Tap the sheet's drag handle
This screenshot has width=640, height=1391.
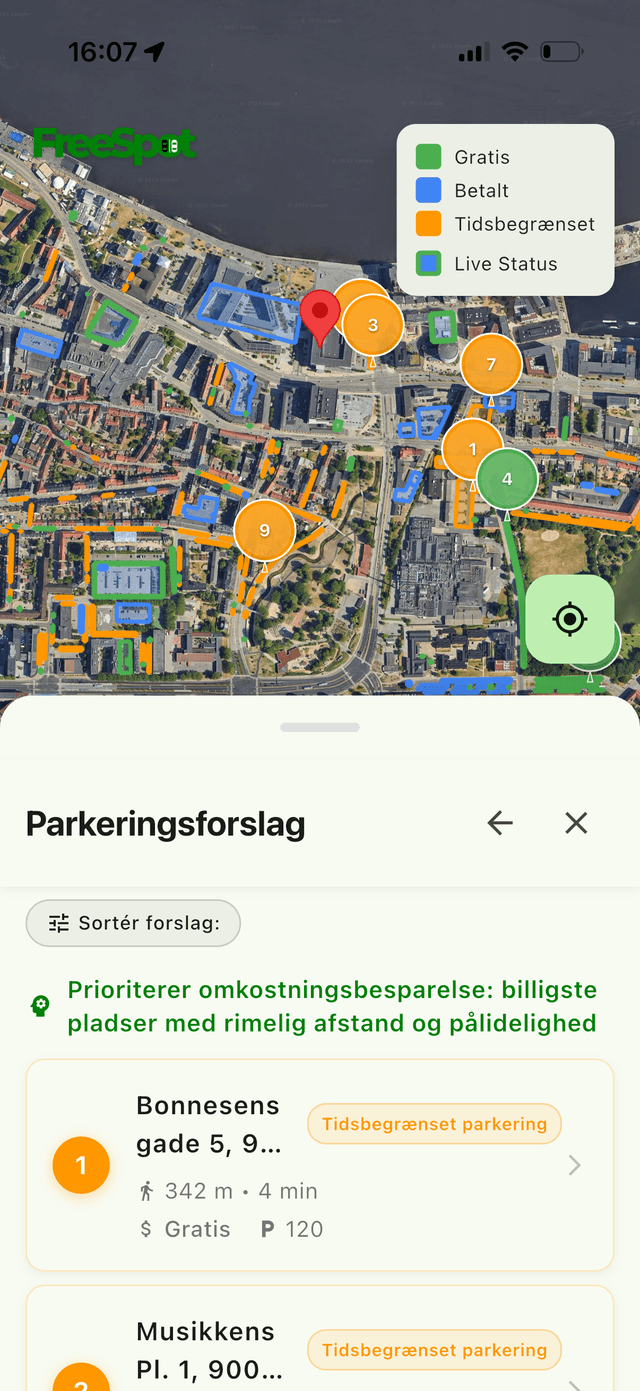[x=319, y=727]
